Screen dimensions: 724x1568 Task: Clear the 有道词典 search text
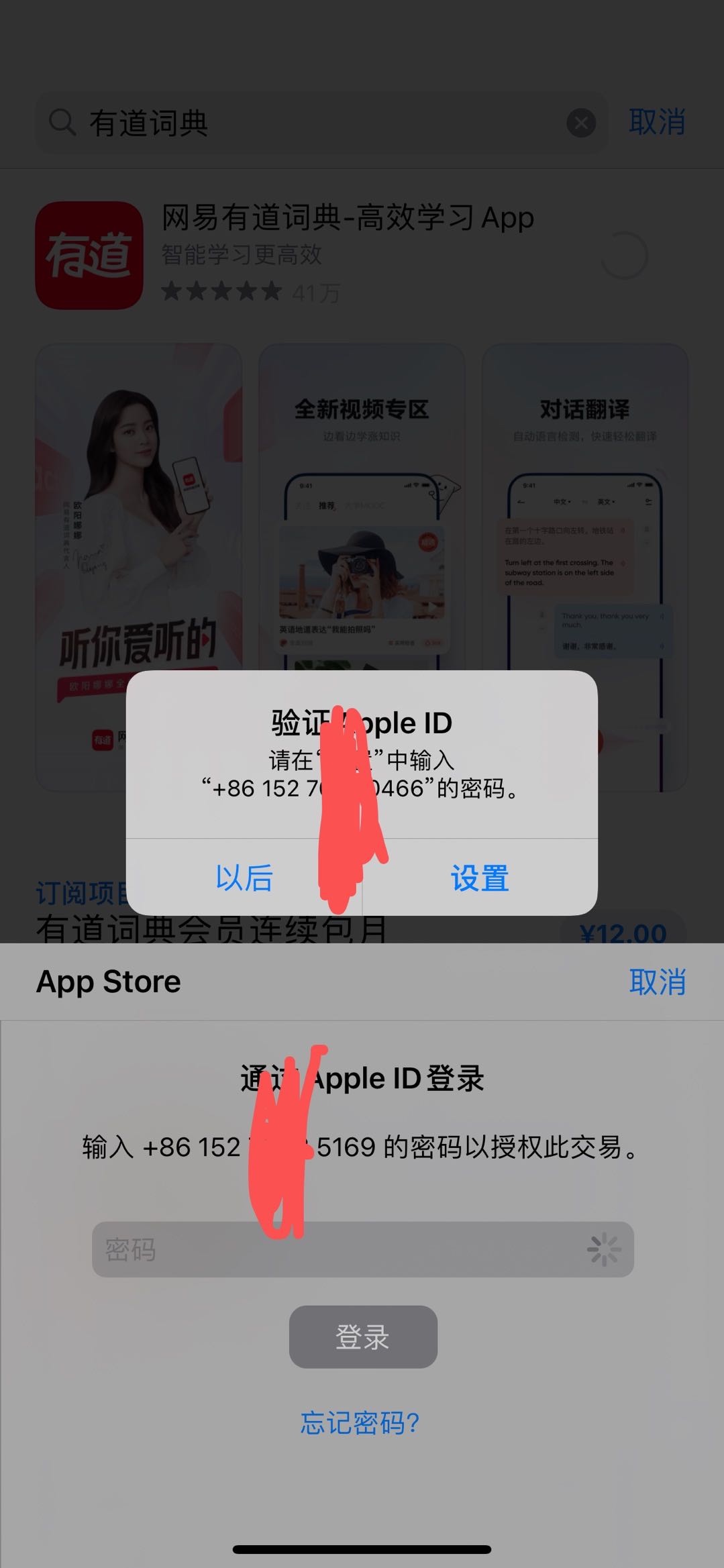pyautogui.click(x=581, y=123)
